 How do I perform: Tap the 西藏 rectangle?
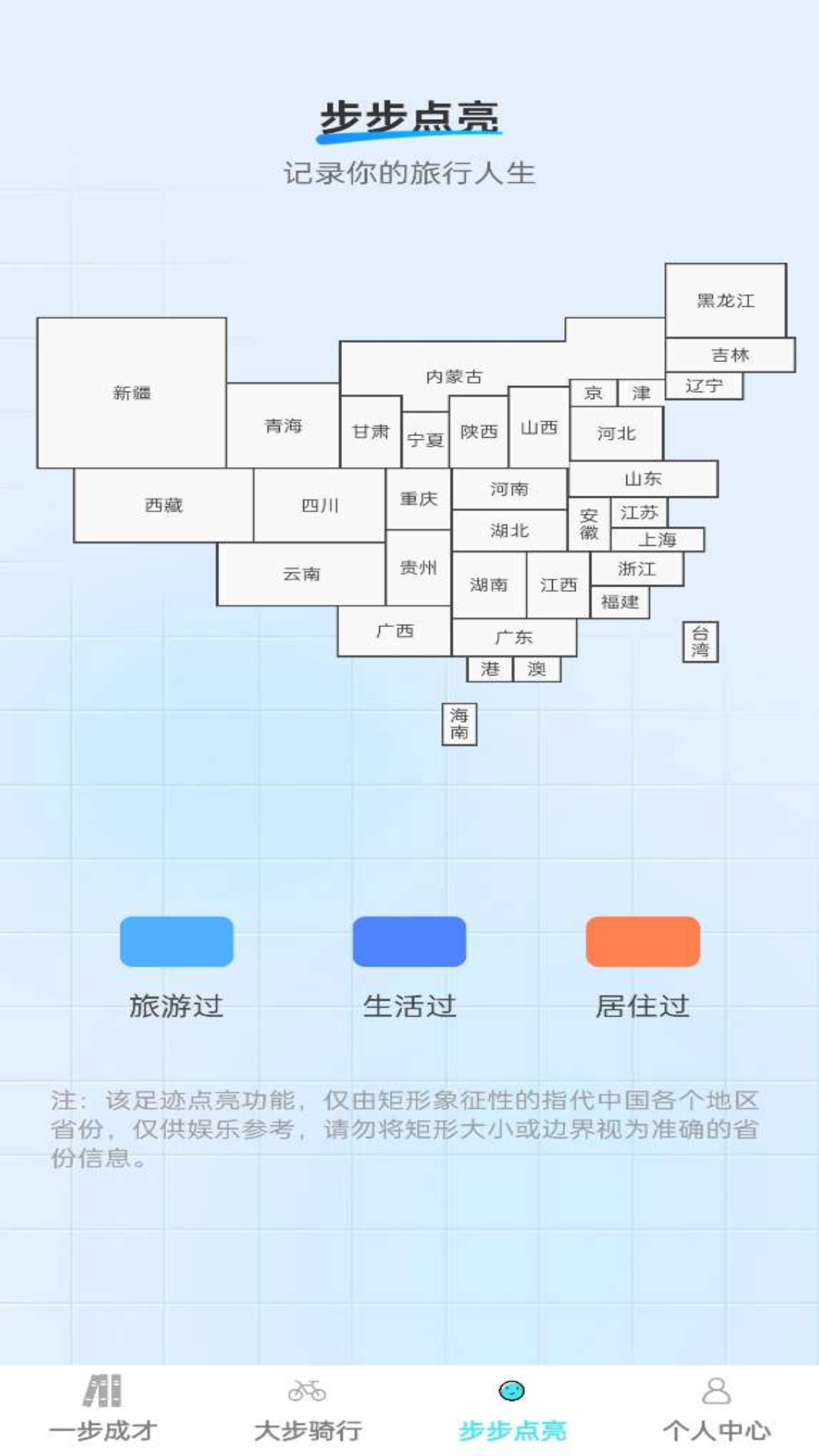click(163, 505)
